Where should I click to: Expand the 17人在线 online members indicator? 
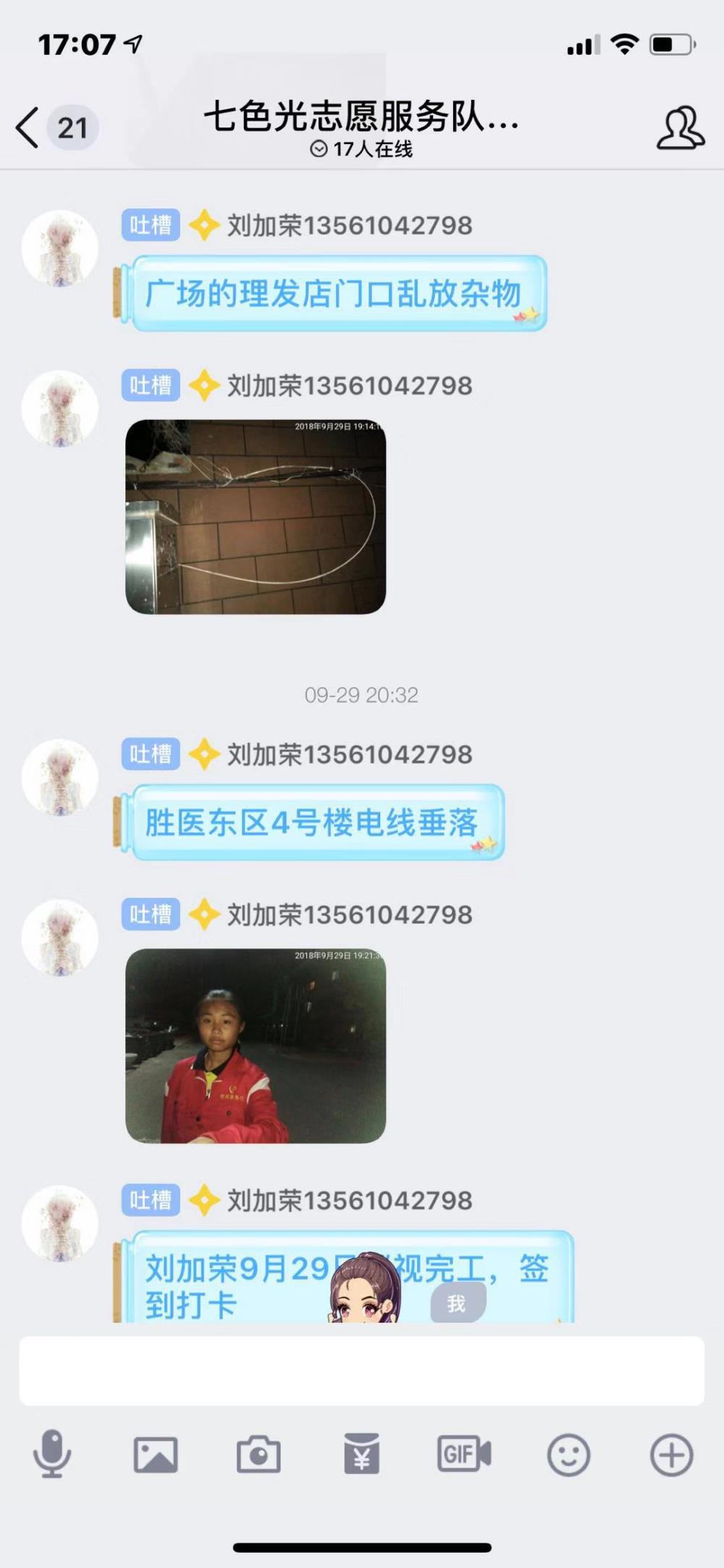click(x=361, y=149)
